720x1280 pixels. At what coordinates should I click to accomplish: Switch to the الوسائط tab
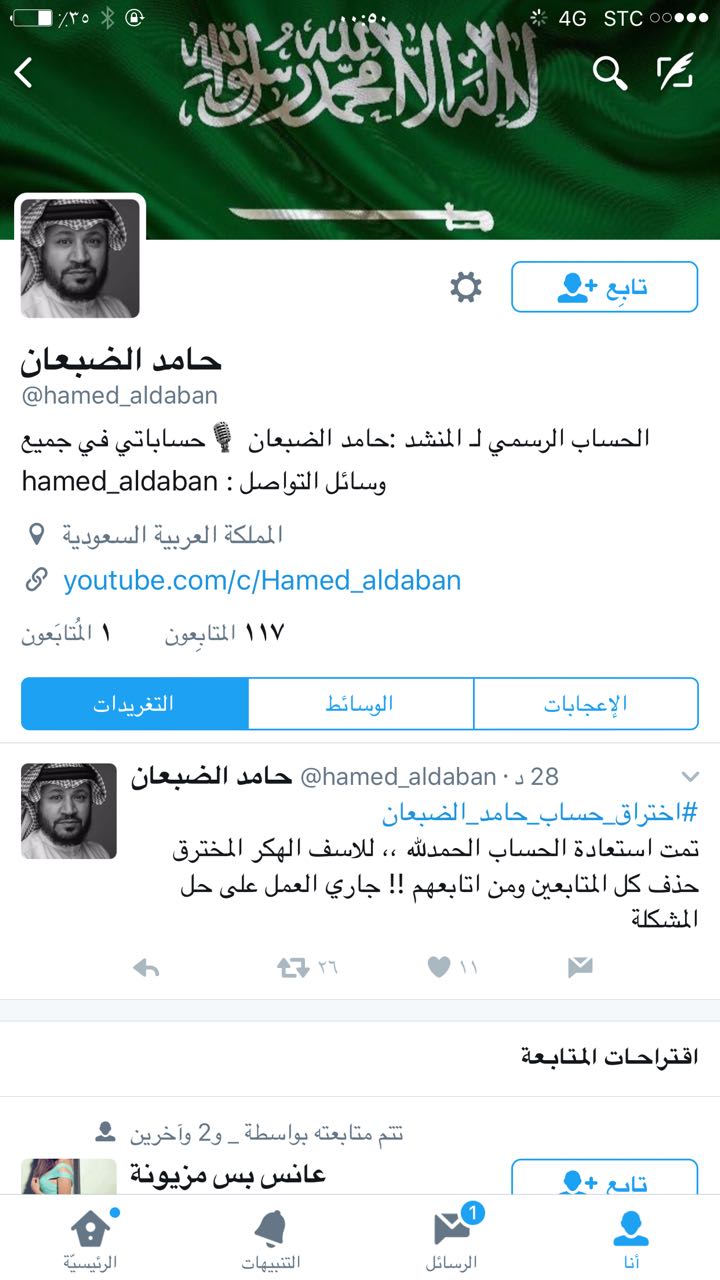pyautogui.click(x=360, y=704)
